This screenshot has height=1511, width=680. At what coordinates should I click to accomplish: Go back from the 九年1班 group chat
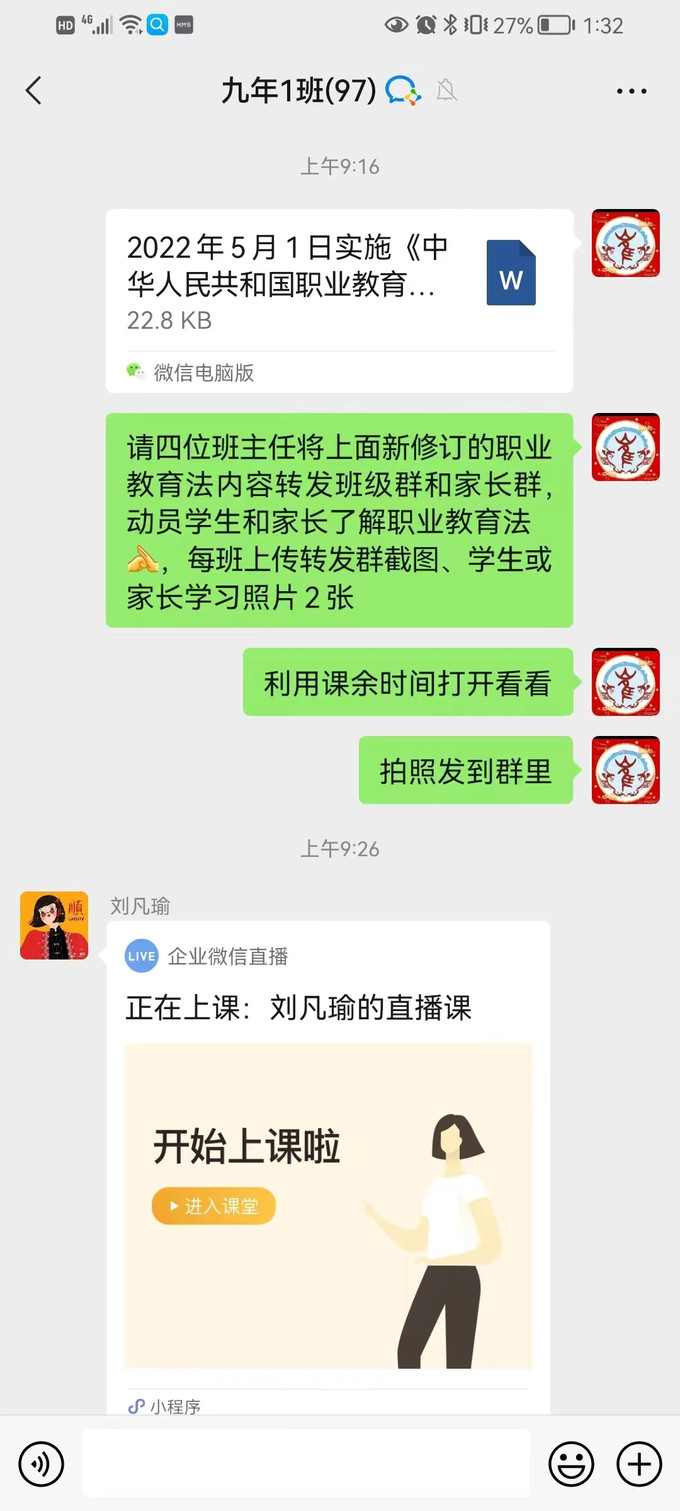tap(33, 91)
